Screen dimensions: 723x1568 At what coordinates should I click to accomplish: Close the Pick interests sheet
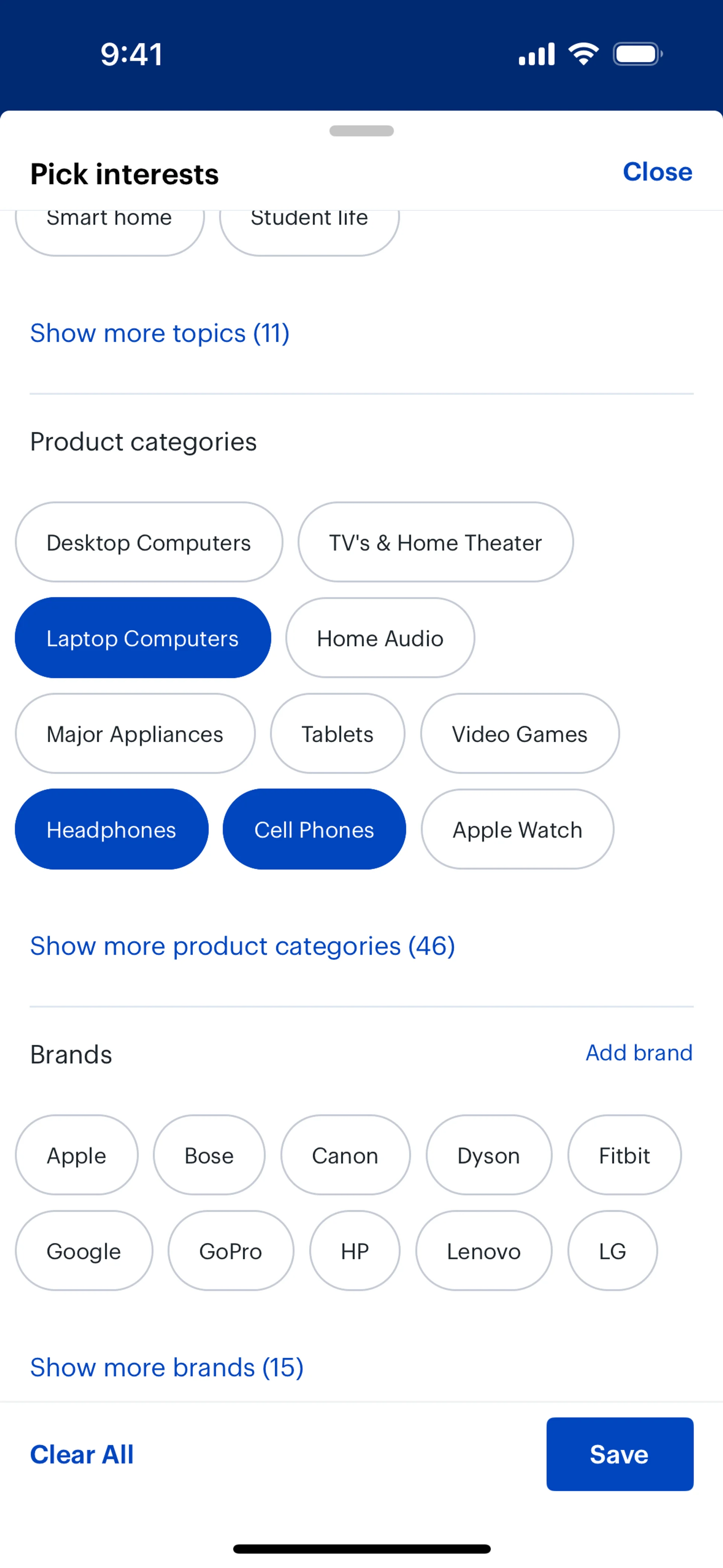657,172
